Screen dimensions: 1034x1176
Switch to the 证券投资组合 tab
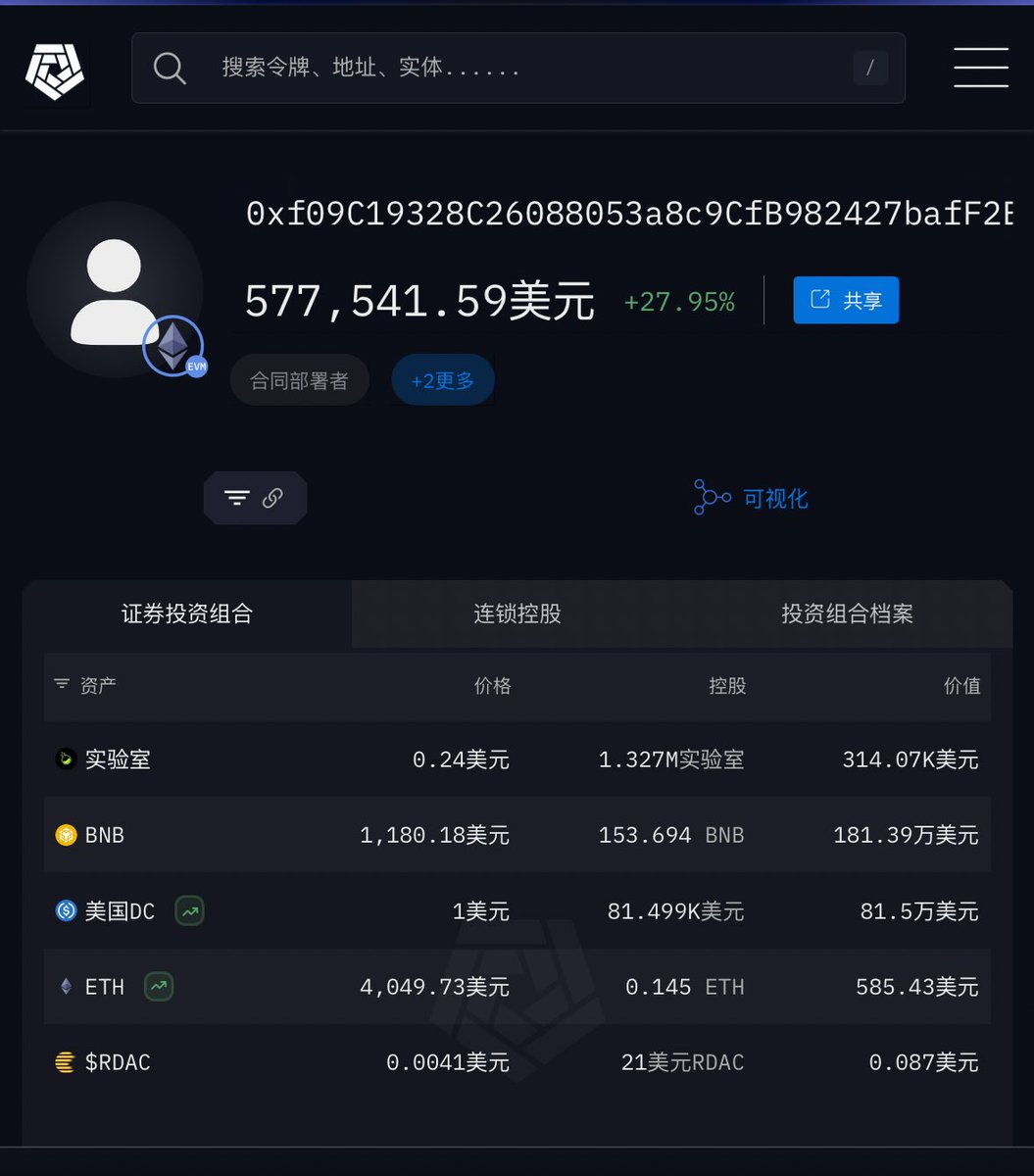pyautogui.click(x=187, y=614)
